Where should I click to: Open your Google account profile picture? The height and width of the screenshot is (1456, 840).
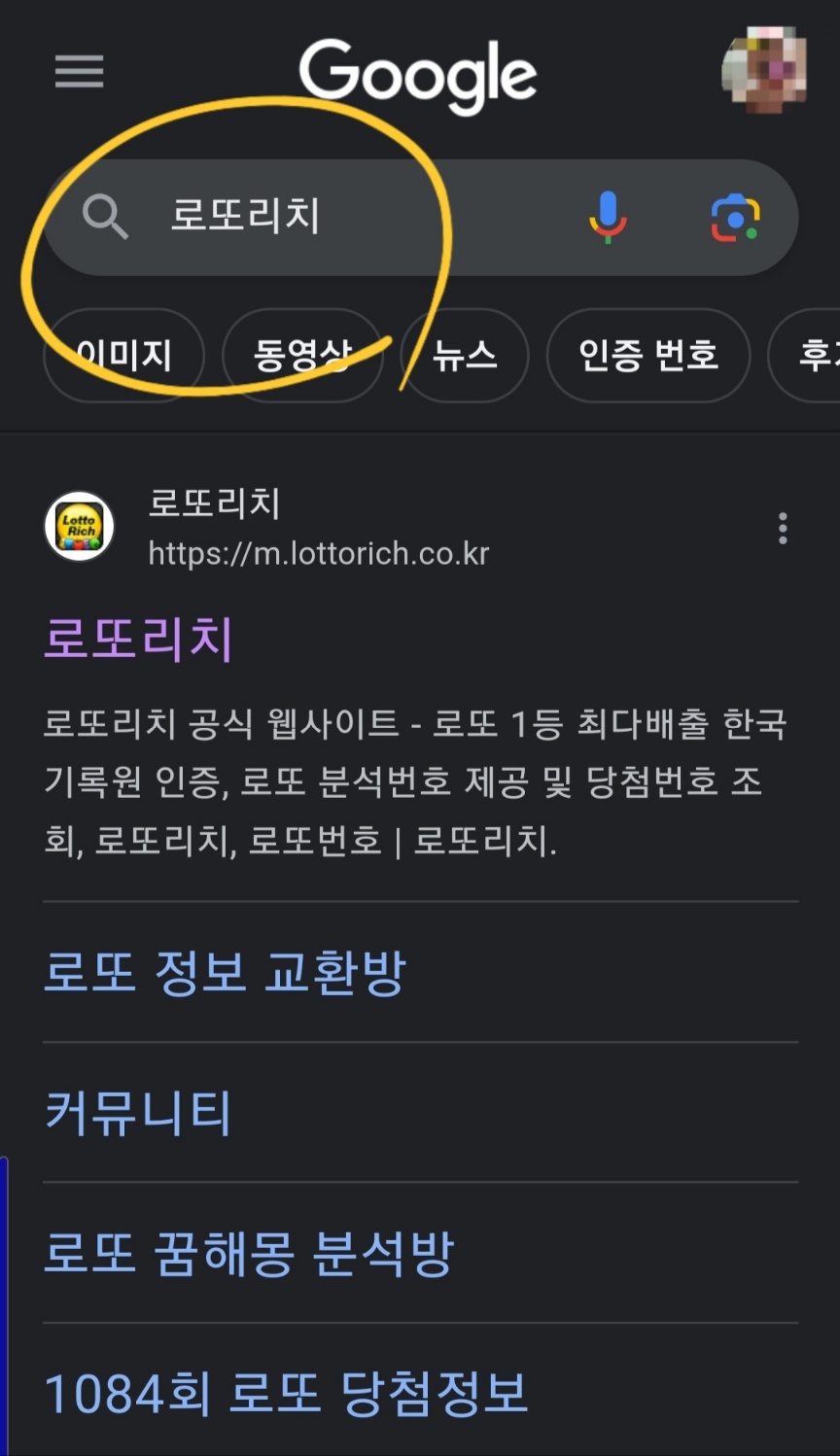point(765,71)
